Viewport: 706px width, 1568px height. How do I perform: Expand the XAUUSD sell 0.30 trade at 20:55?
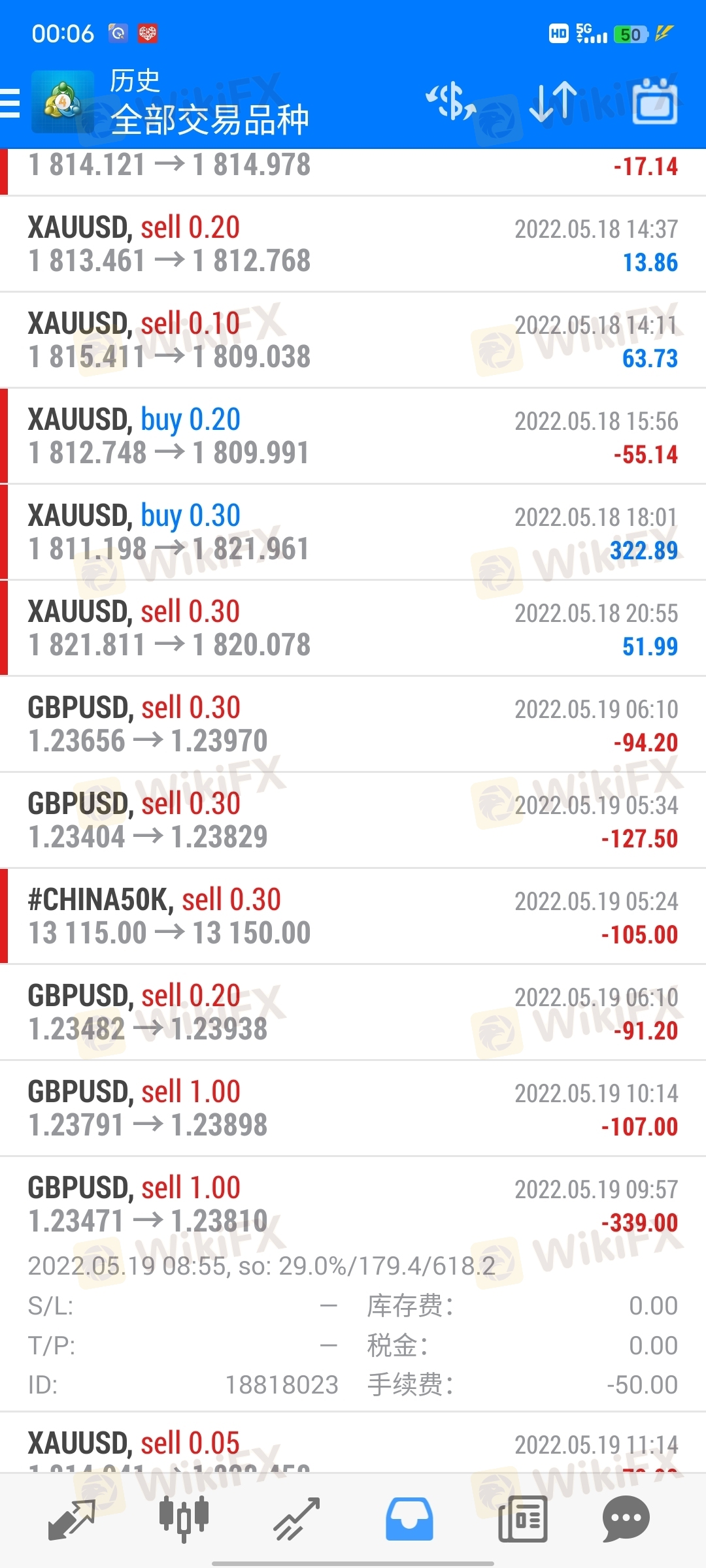(x=353, y=629)
